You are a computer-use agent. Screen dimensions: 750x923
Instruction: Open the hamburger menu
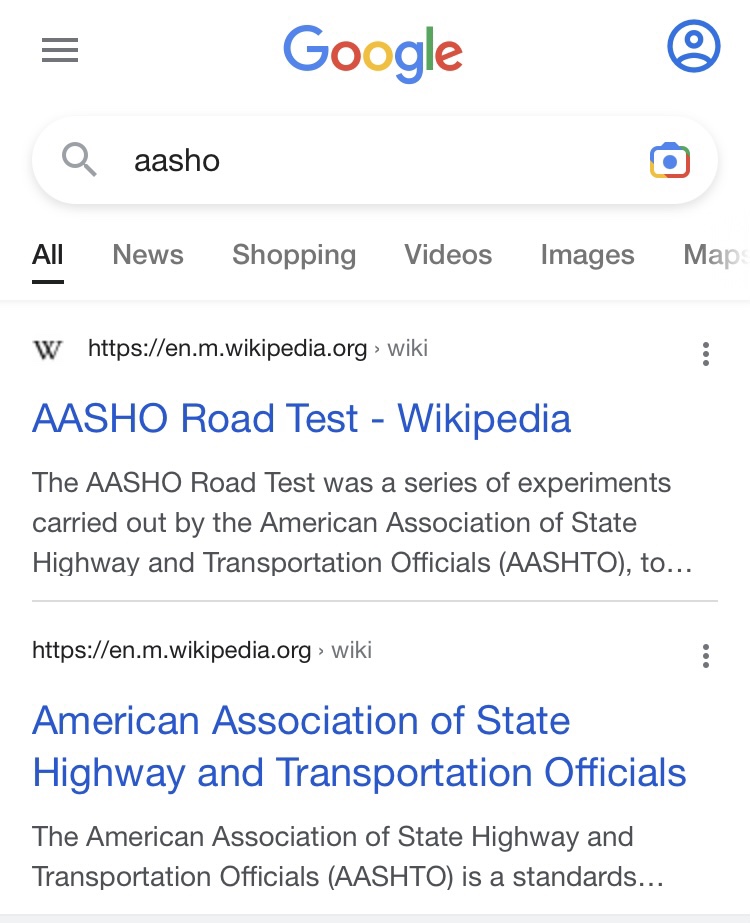point(60,50)
